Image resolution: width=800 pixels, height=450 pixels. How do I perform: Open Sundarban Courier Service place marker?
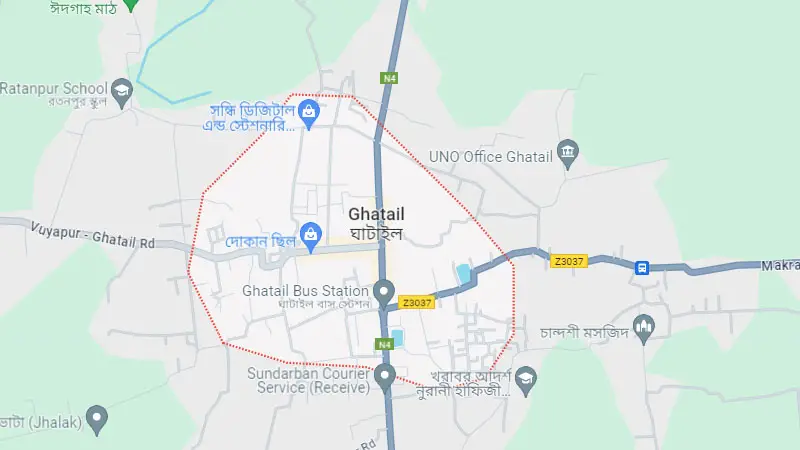point(385,377)
